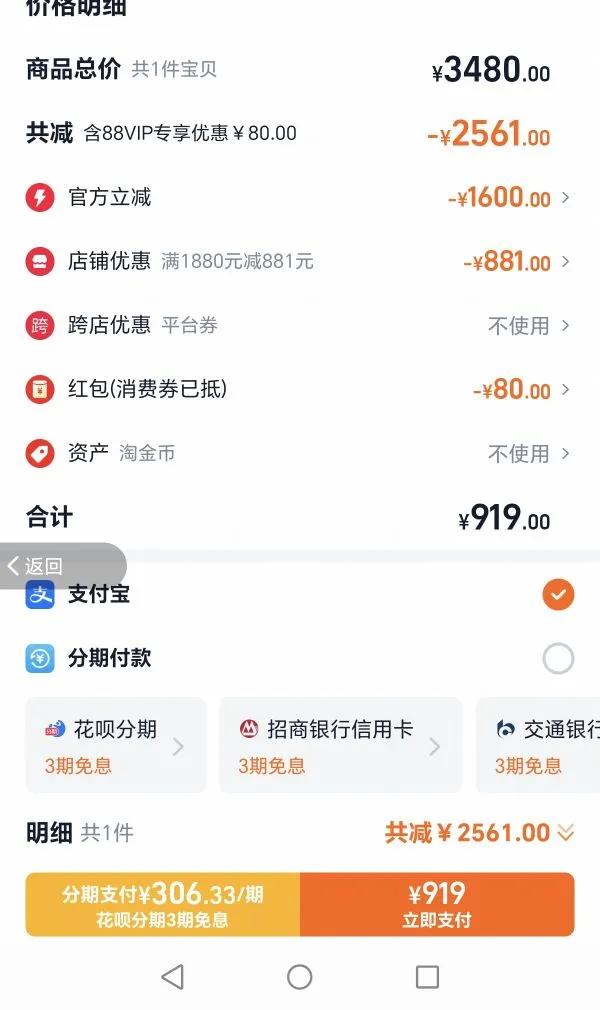This screenshot has width=600, height=1010.
Task: Go back with the system back button
Action: (x=172, y=976)
